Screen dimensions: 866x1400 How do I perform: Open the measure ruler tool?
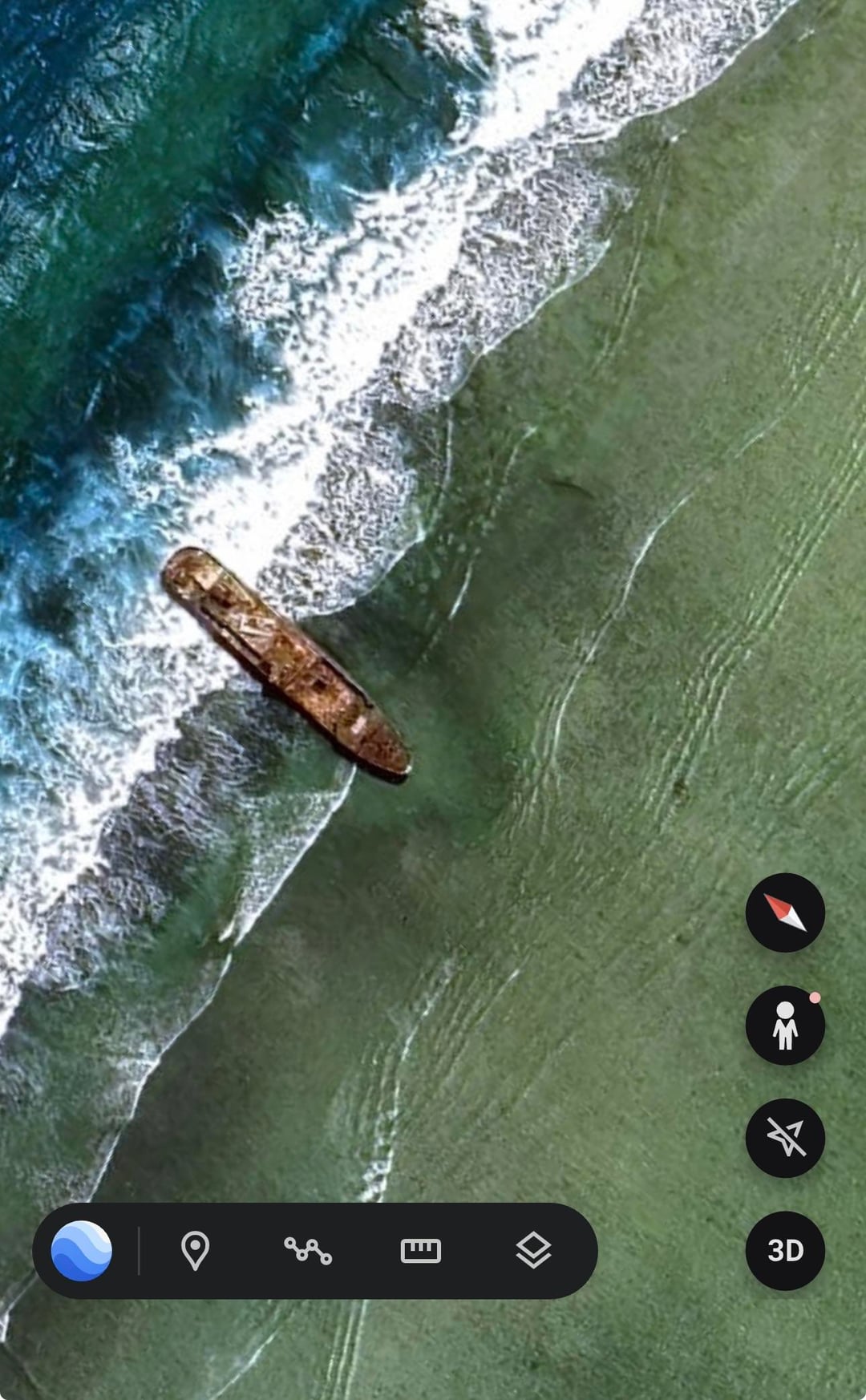pyautogui.click(x=420, y=1250)
